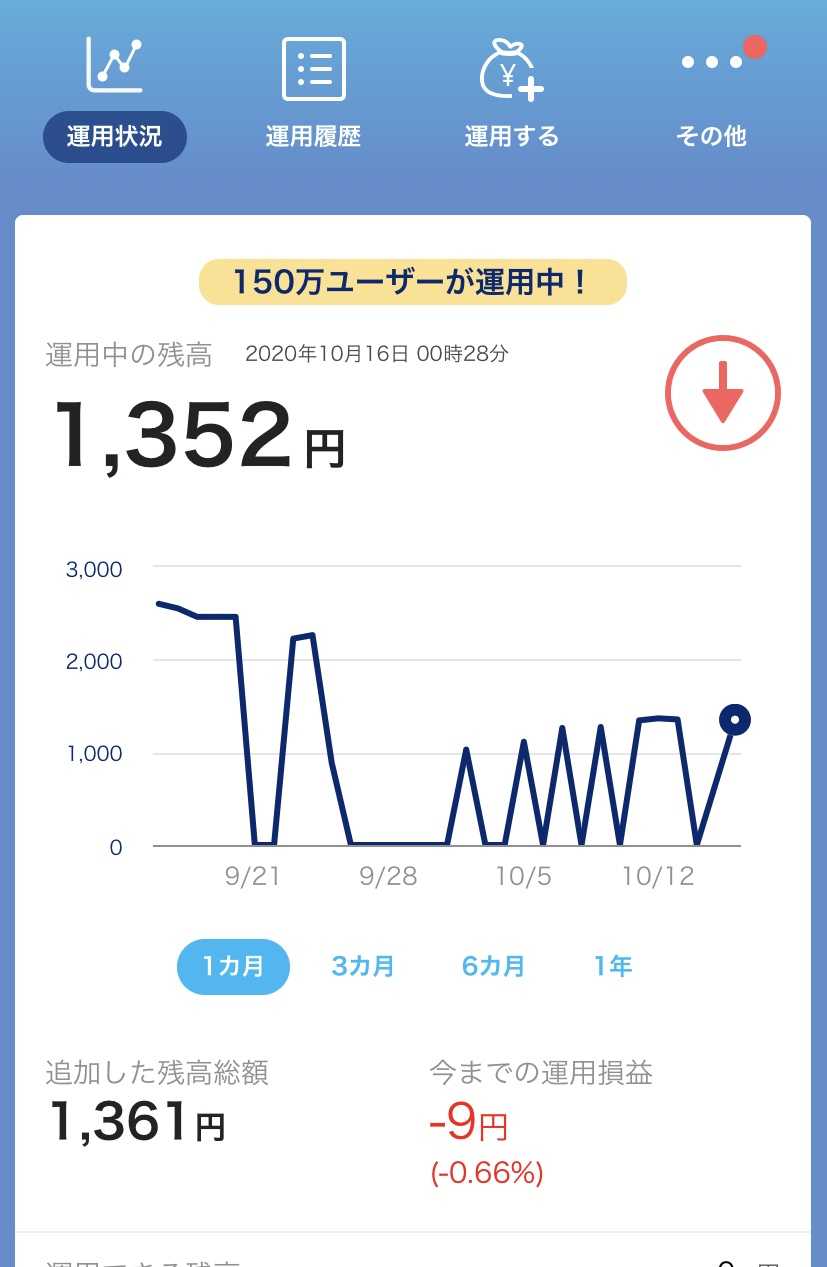Viewport: 827px width, 1267px height.
Task: Open the 運用履歴 list icon
Action: pyautogui.click(x=314, y=69)
